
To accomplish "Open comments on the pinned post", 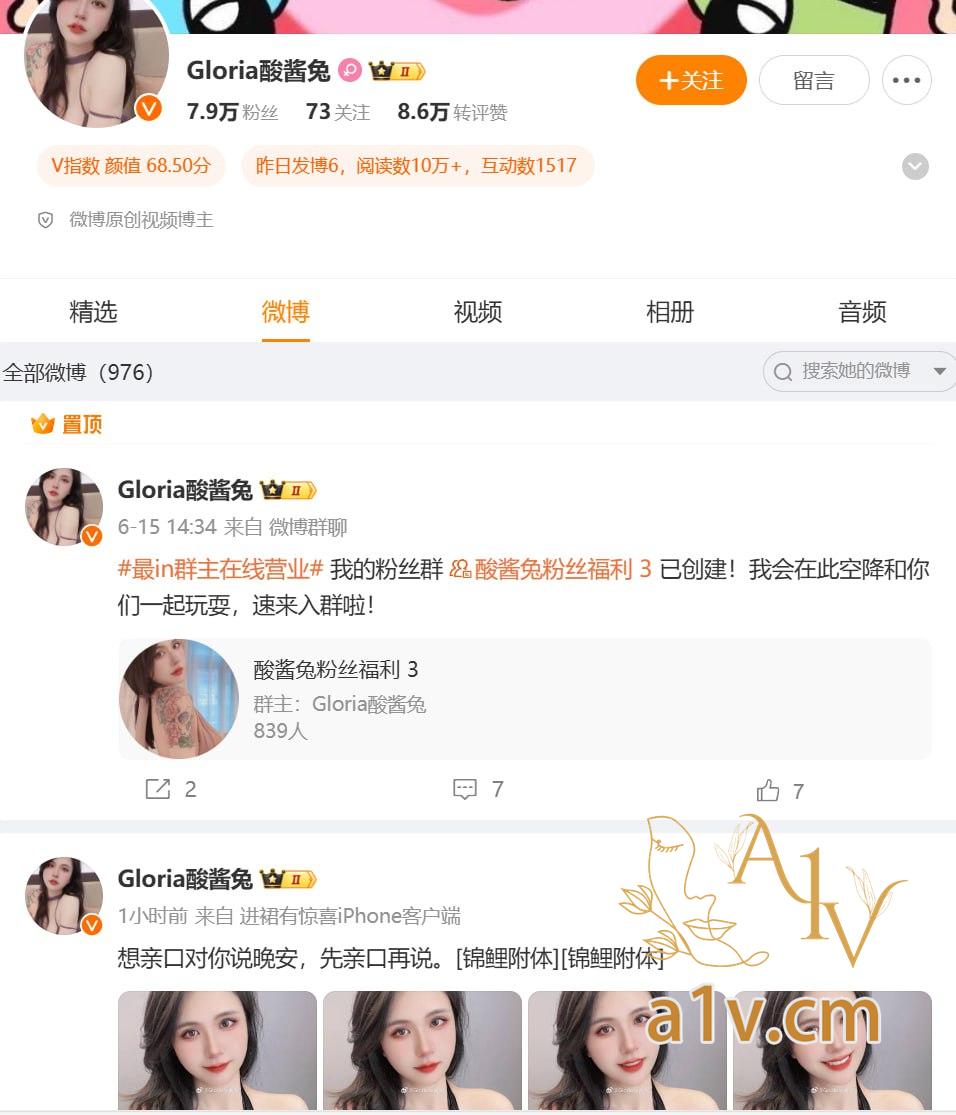I will coord(477,790).
